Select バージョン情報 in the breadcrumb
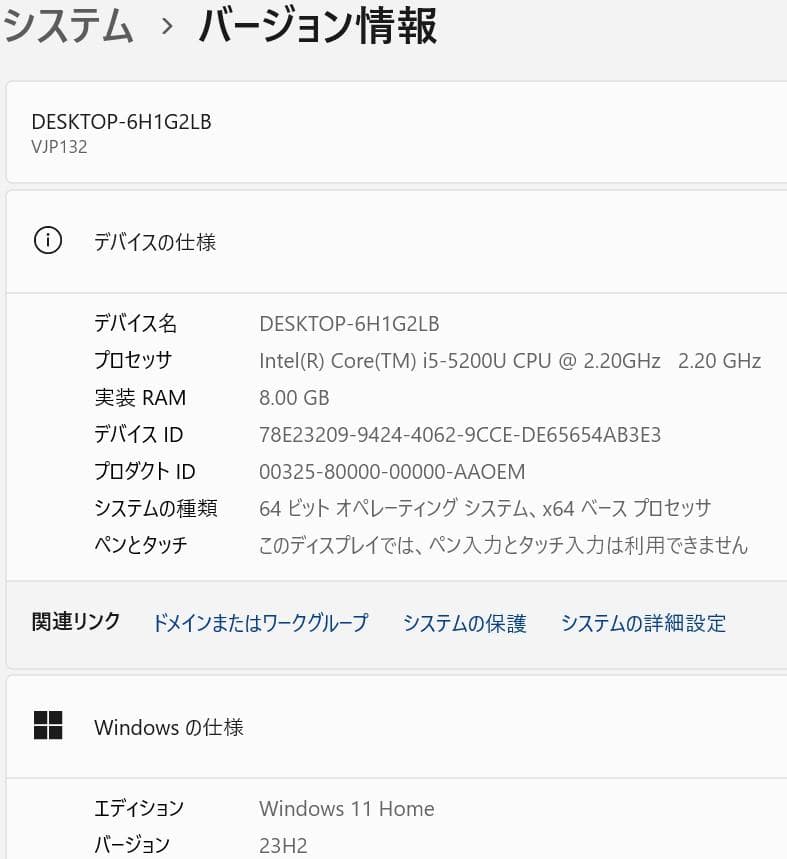The height and width of the screenshot is (859, 787). [x=317, y=27]
